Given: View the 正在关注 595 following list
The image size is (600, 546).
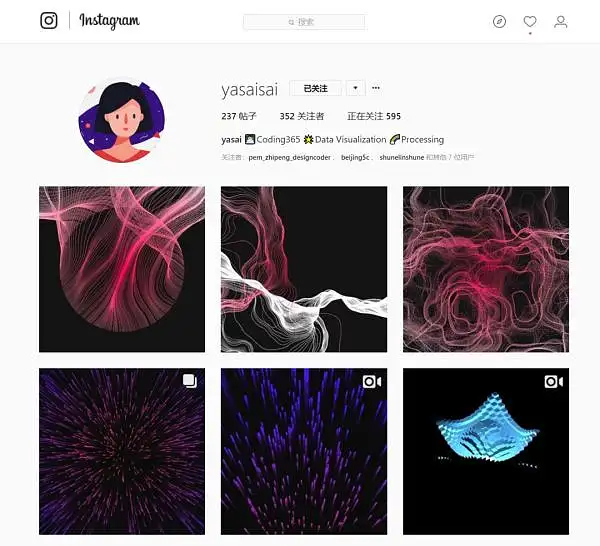Looking at the screenshot, I should pos(373,116).
